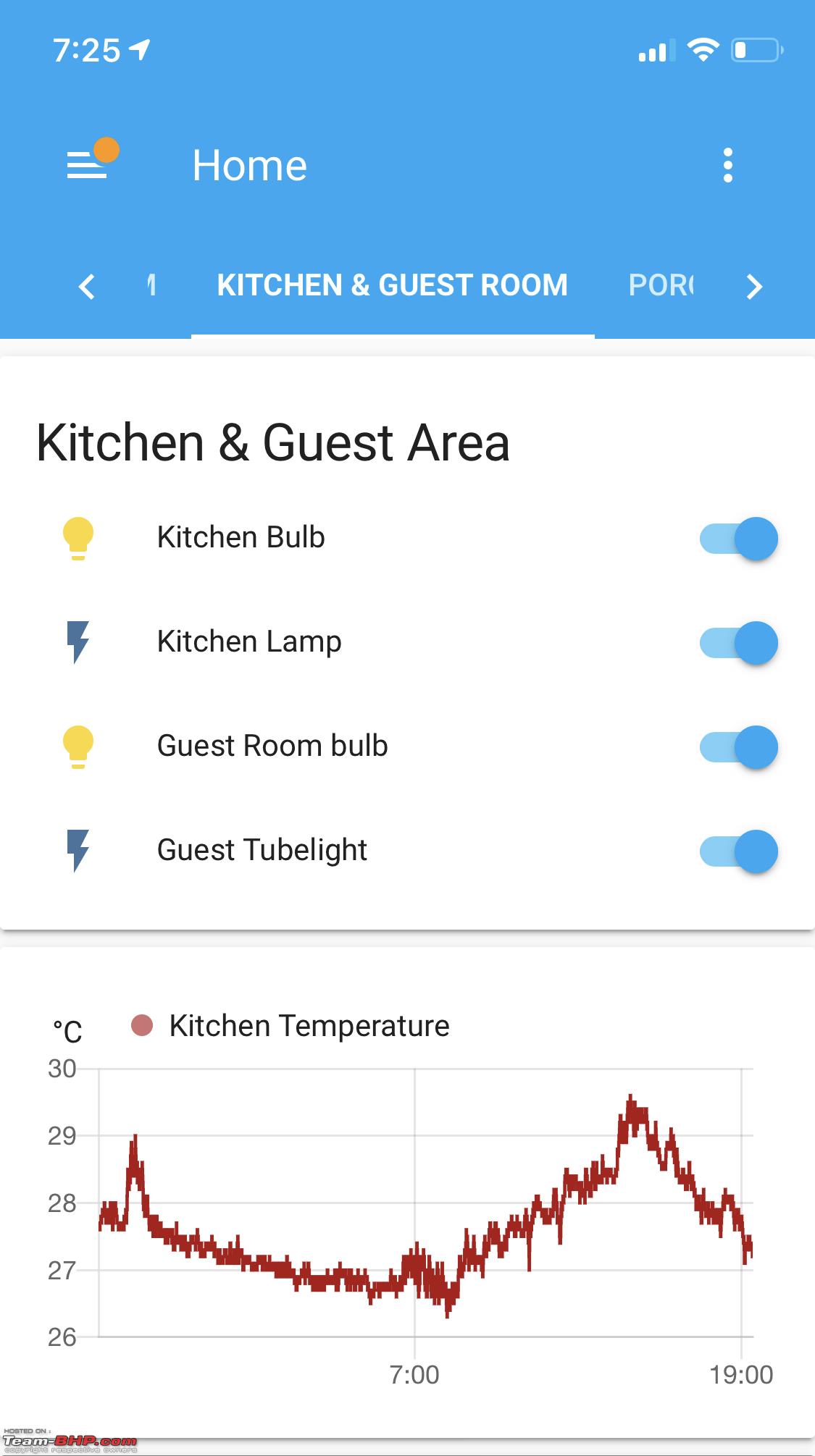Image resolution: width=815 pixels, height=1456 pixels.
Task: Tap the Kitchen Temperature legend entry
Action: 291,1025
